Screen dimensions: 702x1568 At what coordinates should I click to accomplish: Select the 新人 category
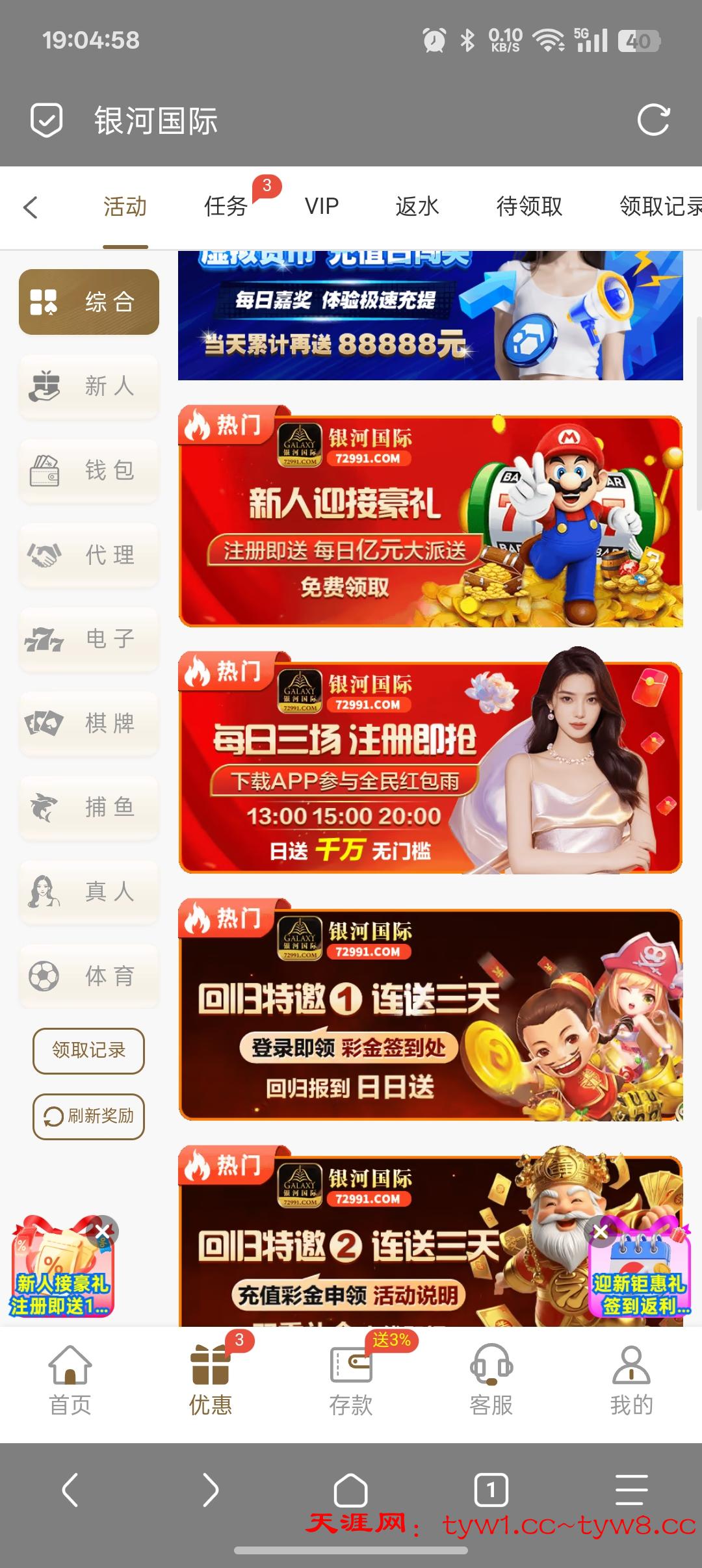pos(89,386)
